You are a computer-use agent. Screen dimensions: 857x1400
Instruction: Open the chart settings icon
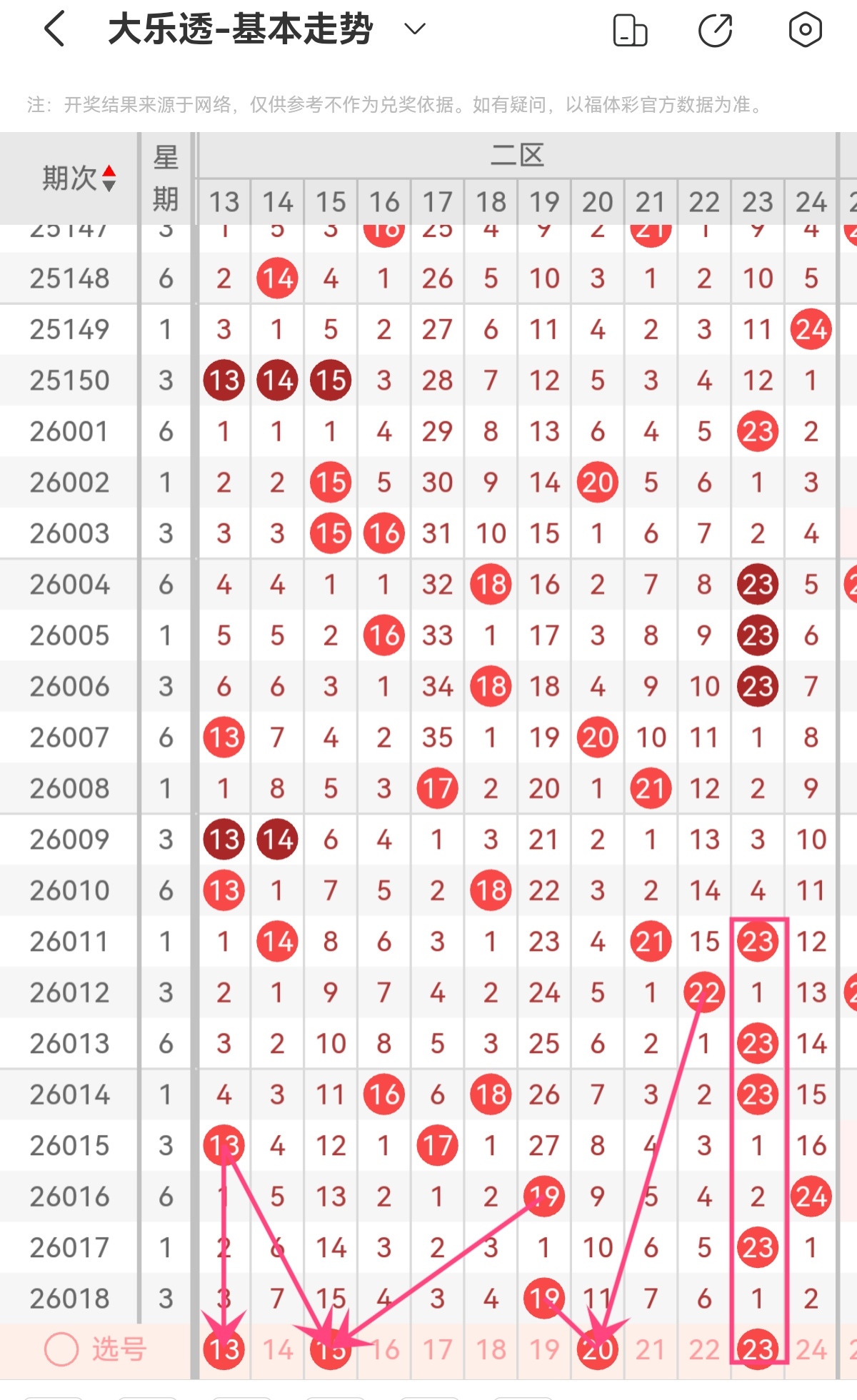[x=805, y=30]
